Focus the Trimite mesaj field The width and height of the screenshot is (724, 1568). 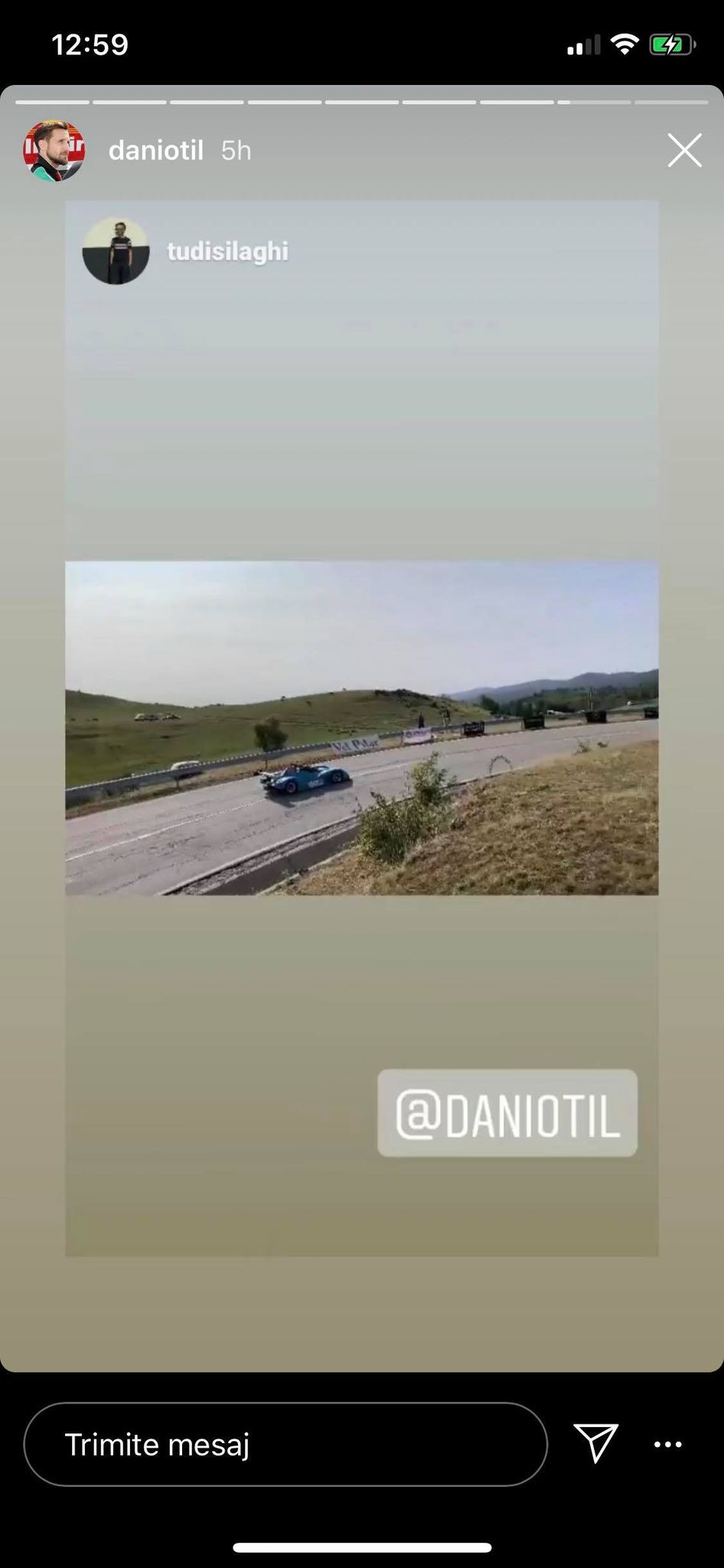(x=285, y=1445)
